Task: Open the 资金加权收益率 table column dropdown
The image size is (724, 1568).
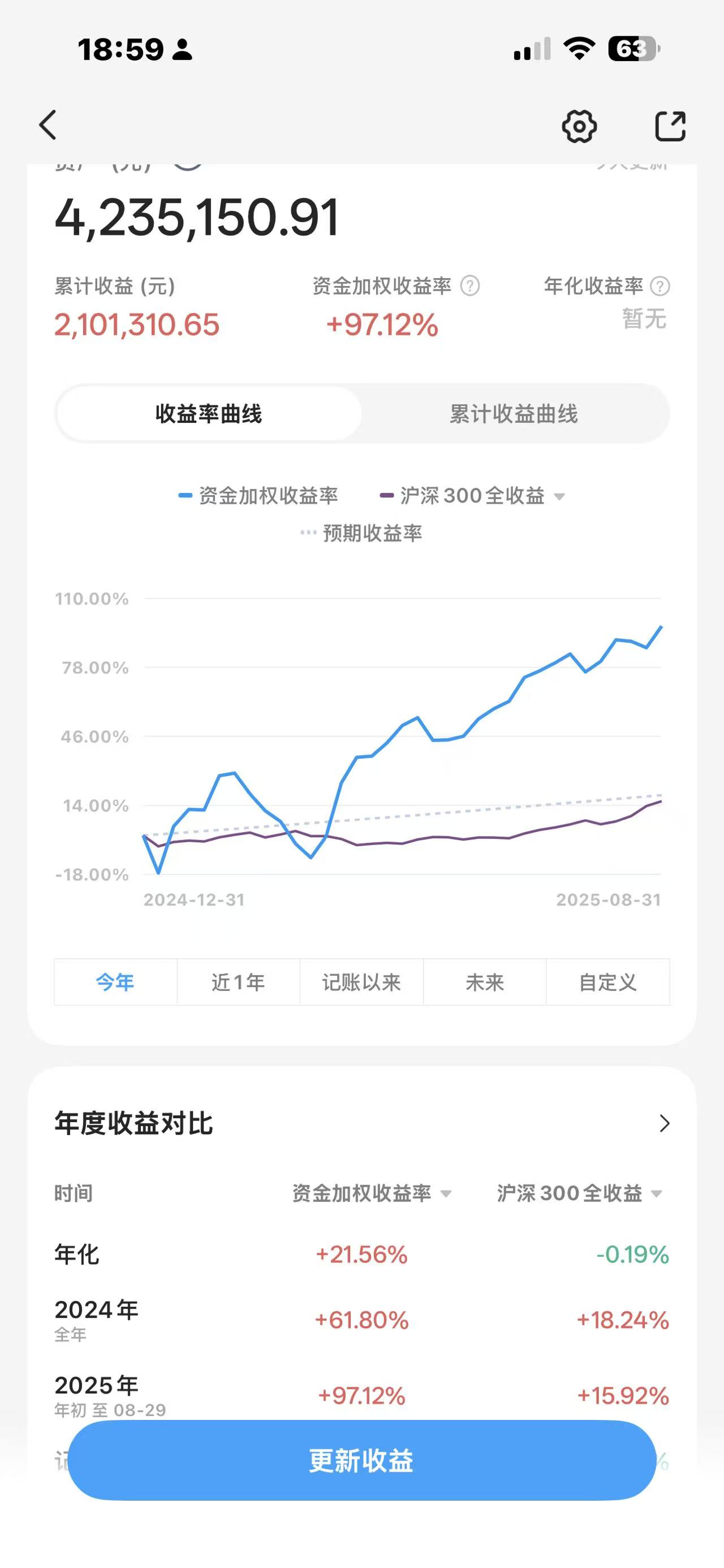Action: tap(446, 1194)
